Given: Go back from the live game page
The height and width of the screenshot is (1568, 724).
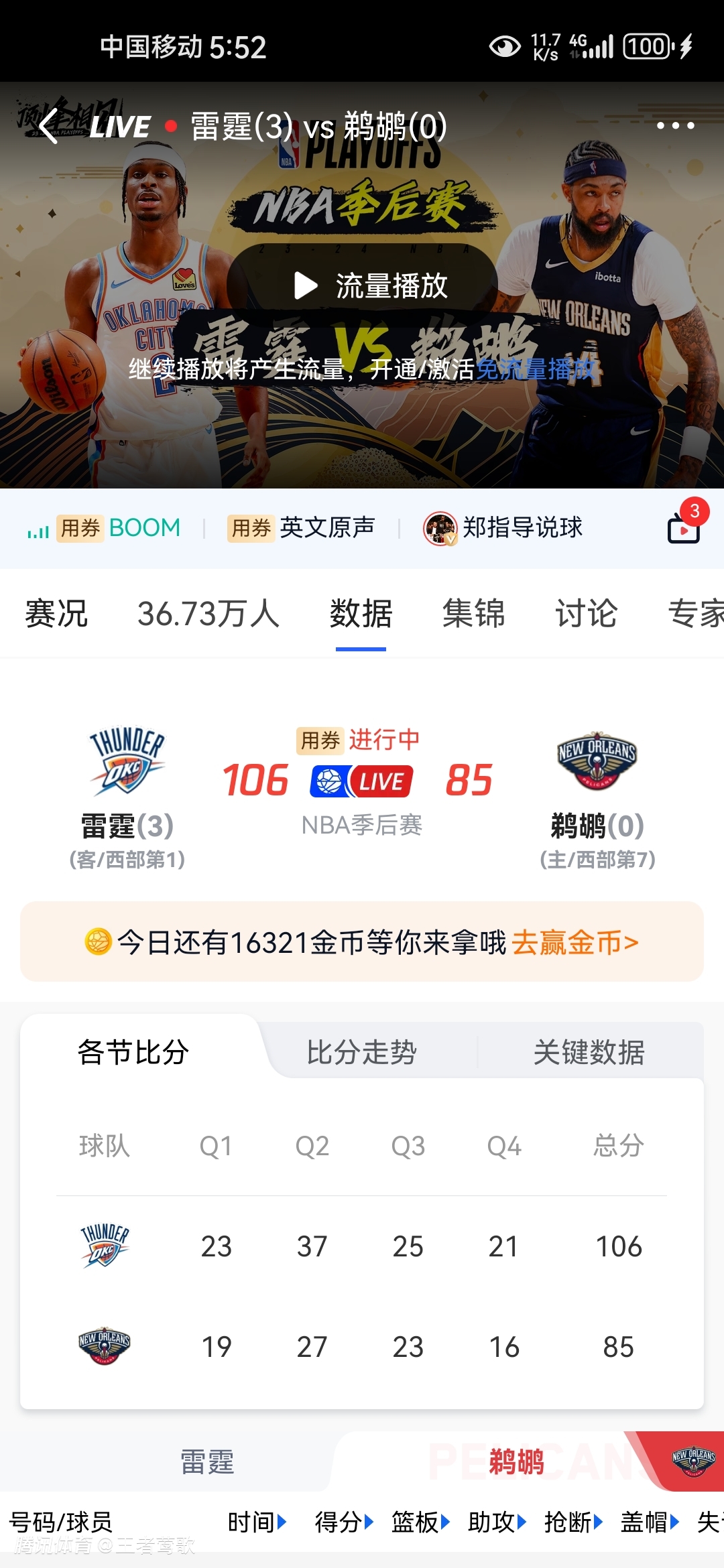Looking at the screenshot, I should click(x=48, y=126).
